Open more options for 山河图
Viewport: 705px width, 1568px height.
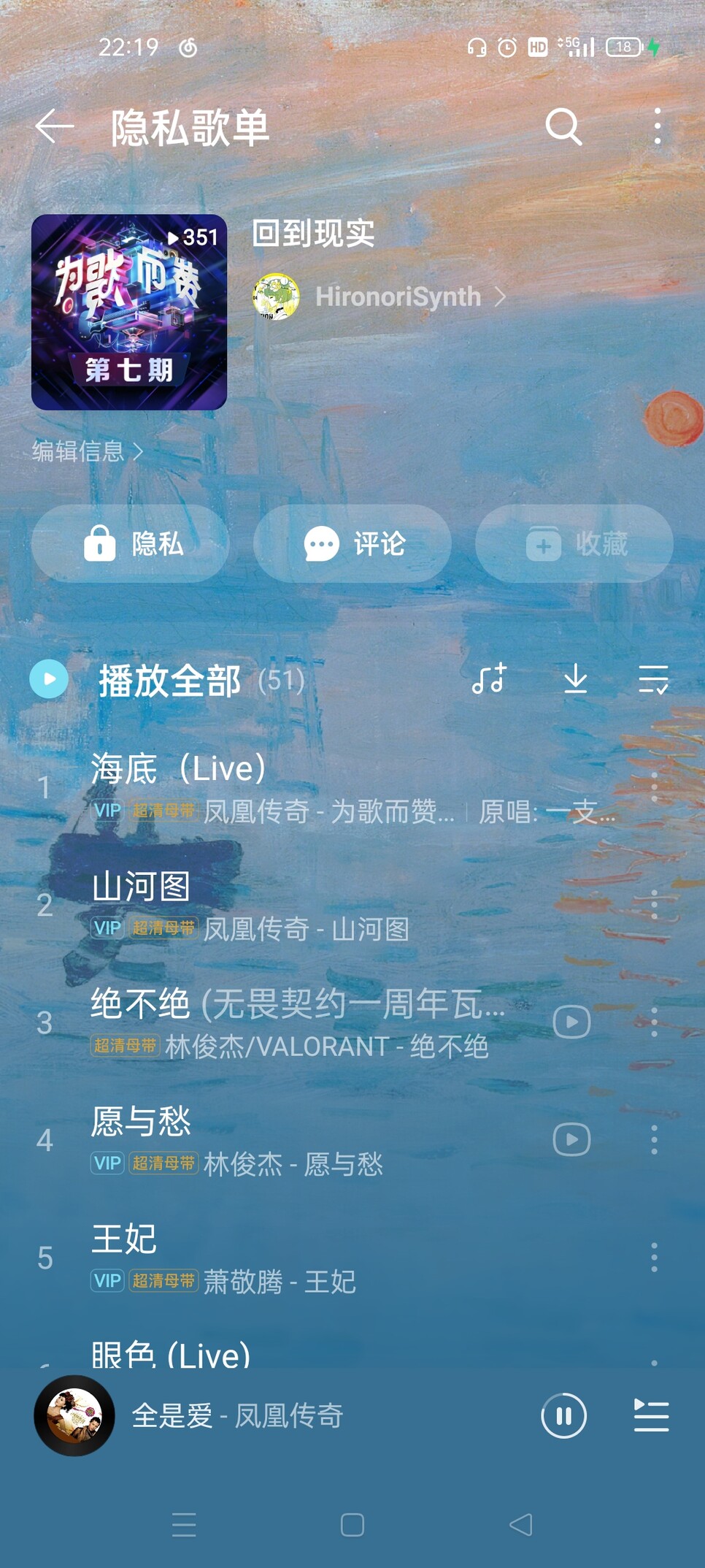tap(654, 905)
